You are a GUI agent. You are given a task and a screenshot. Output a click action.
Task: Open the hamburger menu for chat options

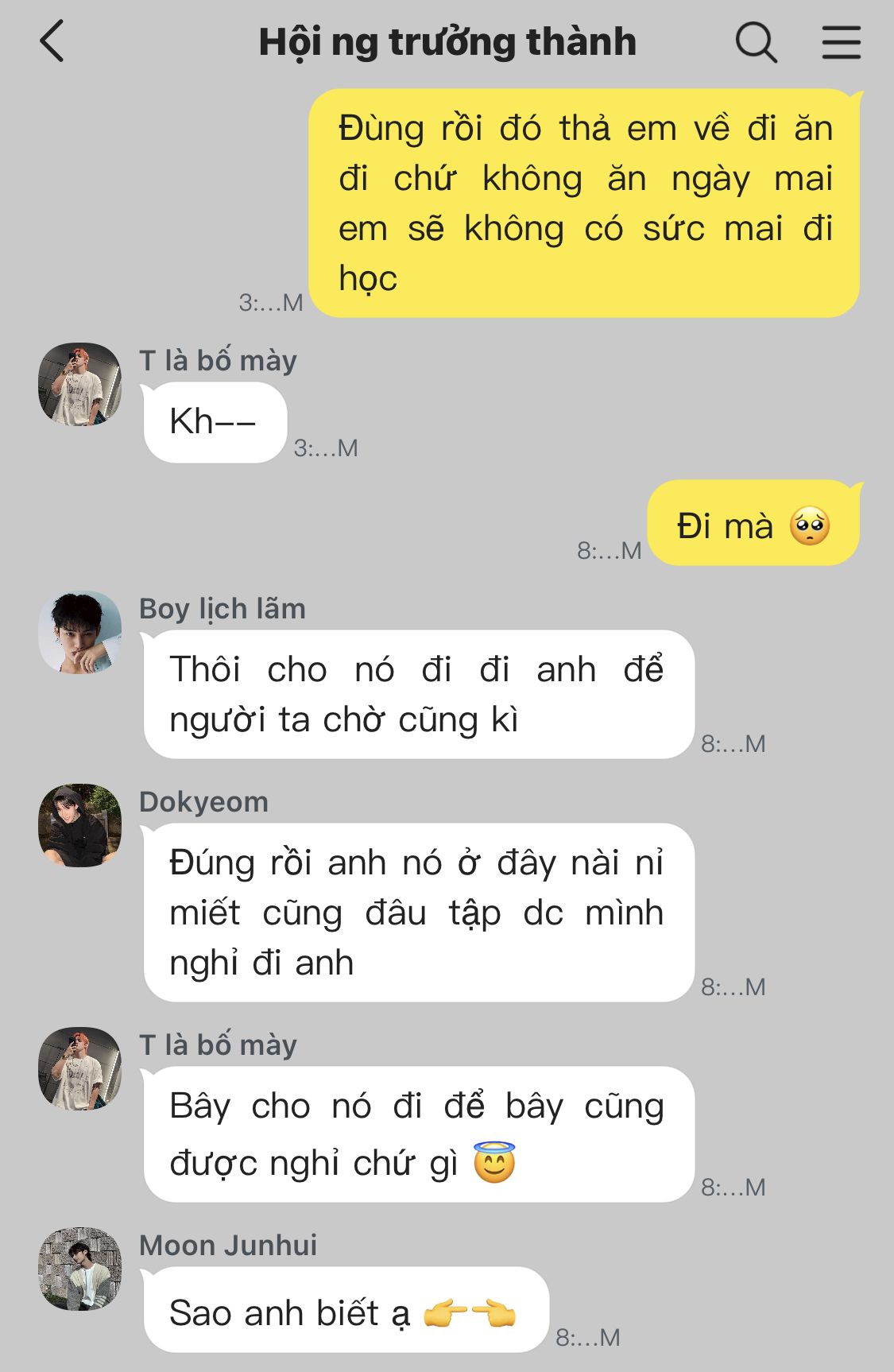tap(841, 42)
